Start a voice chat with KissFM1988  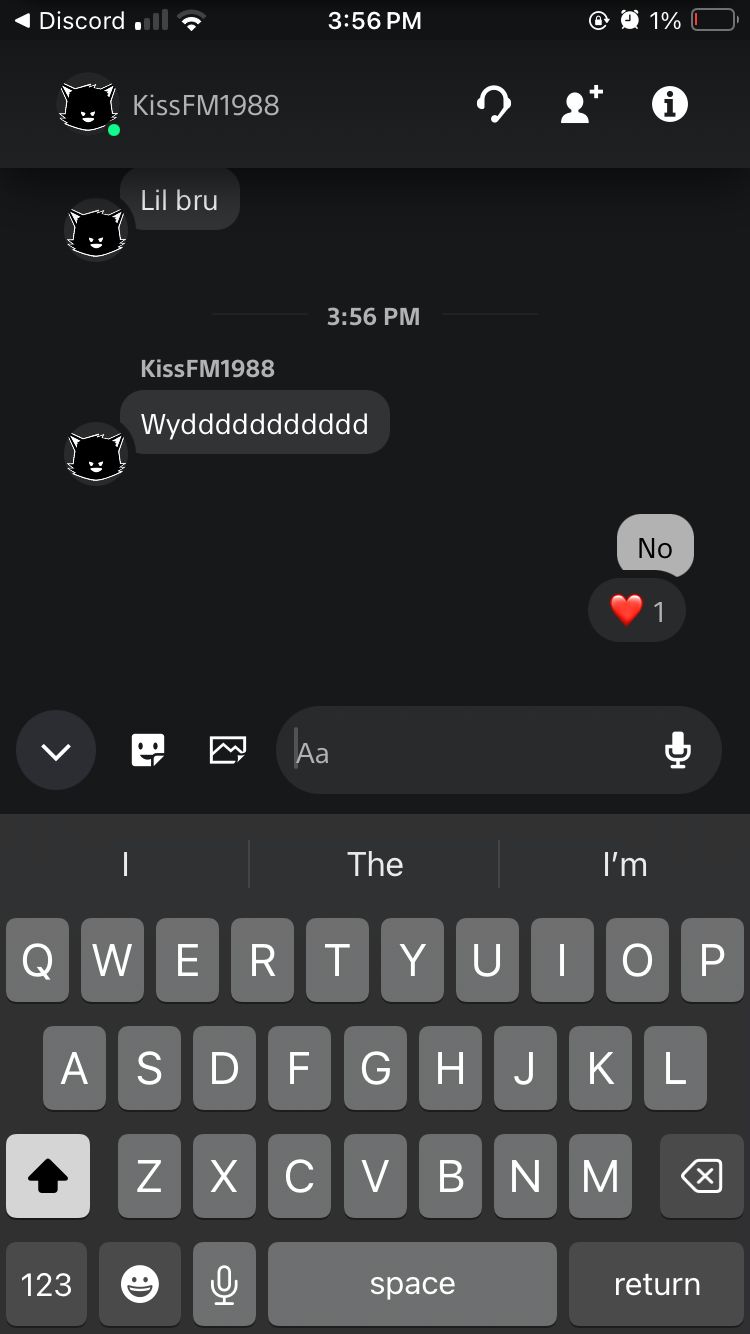pyautogui.click(x=493, y=104)
